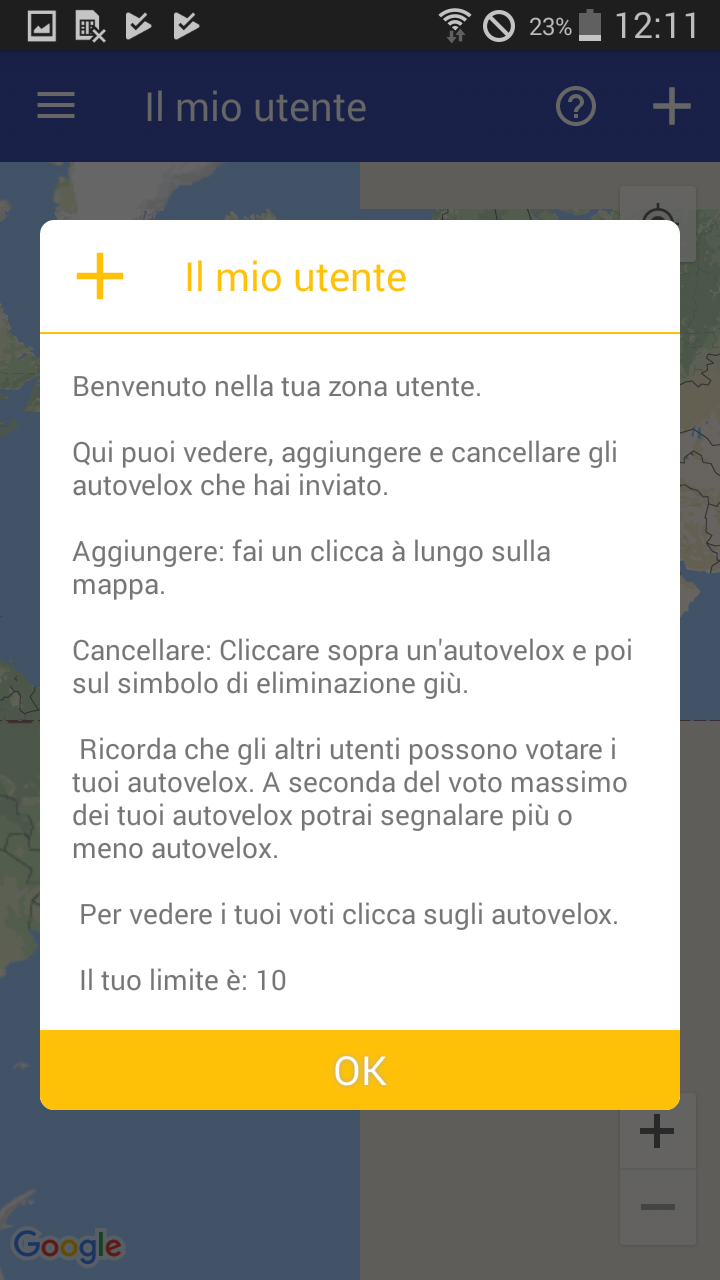Confirm the dialog with OK
The image size is (720, 1280).
tap(360, 1070)
